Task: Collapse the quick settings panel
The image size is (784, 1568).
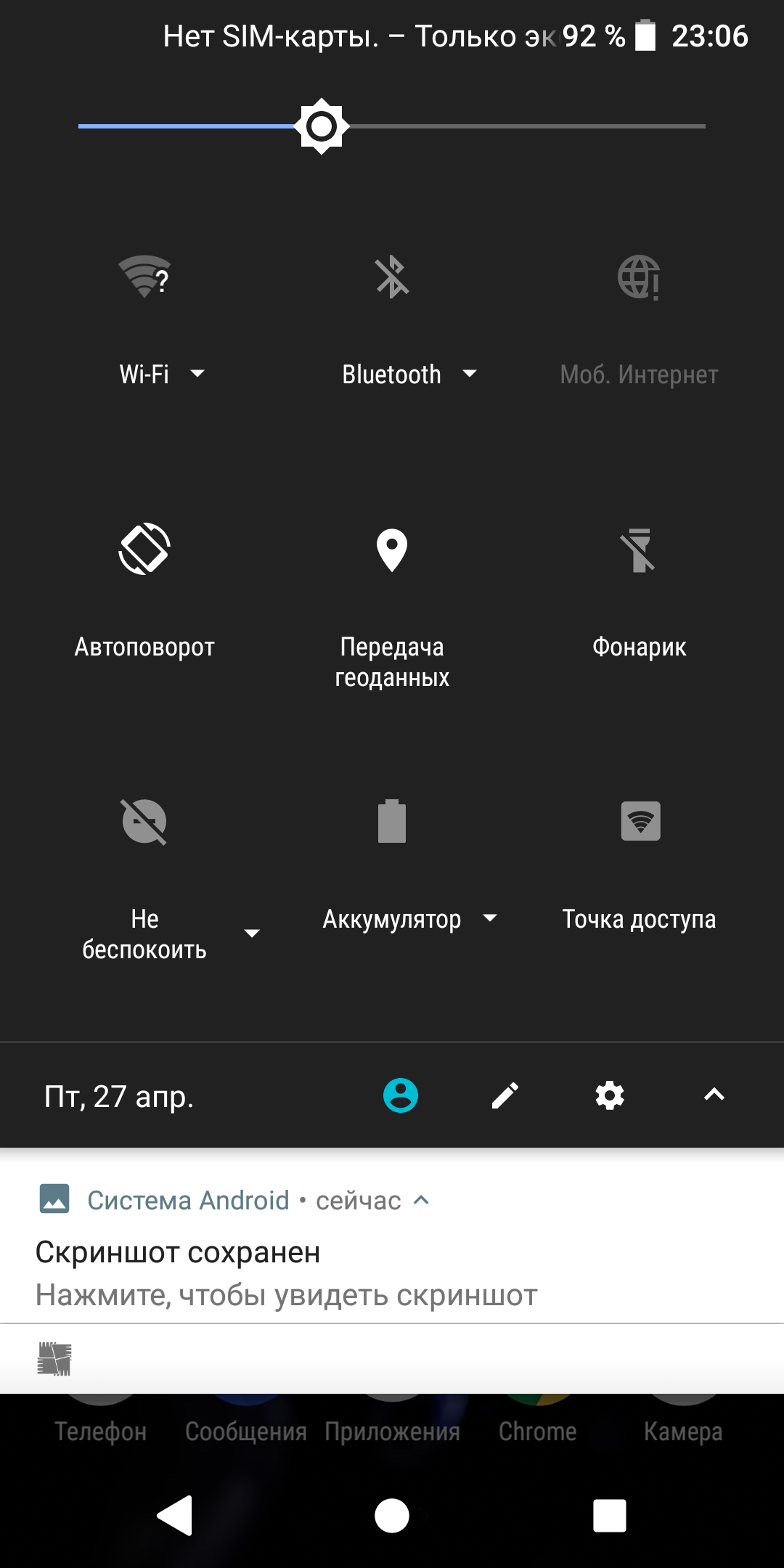Action: (714, 1095)
